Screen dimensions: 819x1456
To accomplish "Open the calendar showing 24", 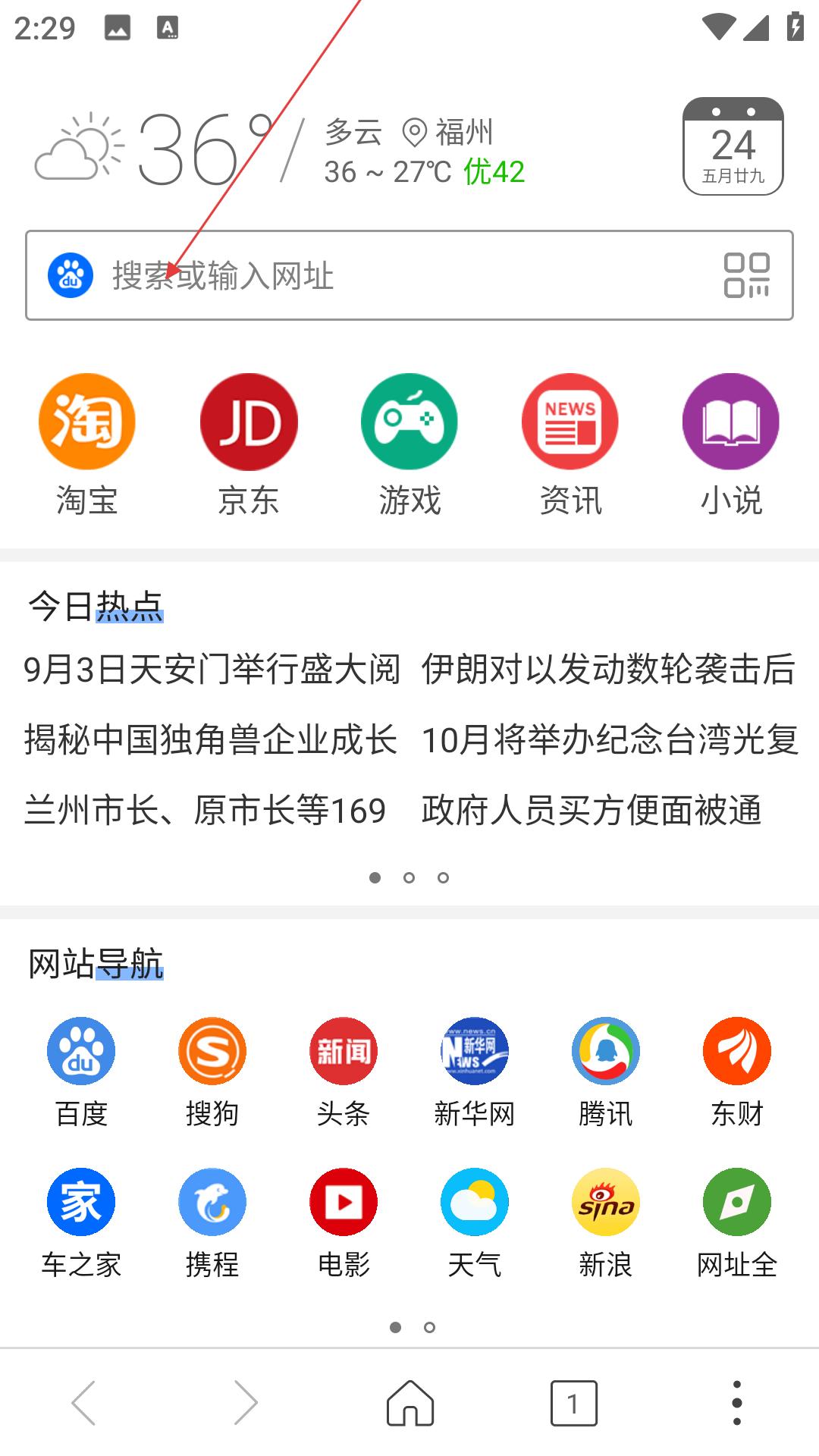I will pyautogui.click(x=733, y=146).
